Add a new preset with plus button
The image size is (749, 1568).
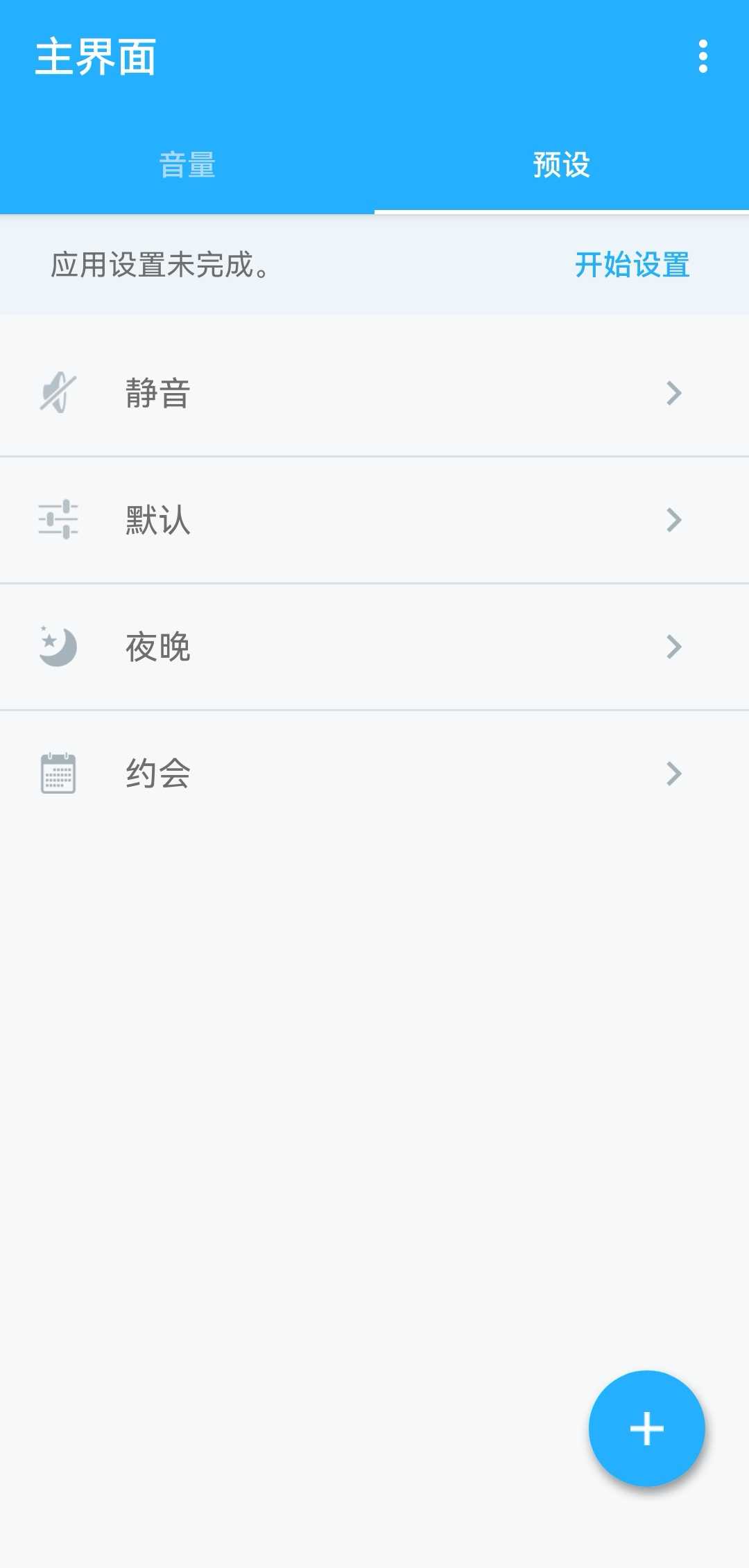point(646,1429)
